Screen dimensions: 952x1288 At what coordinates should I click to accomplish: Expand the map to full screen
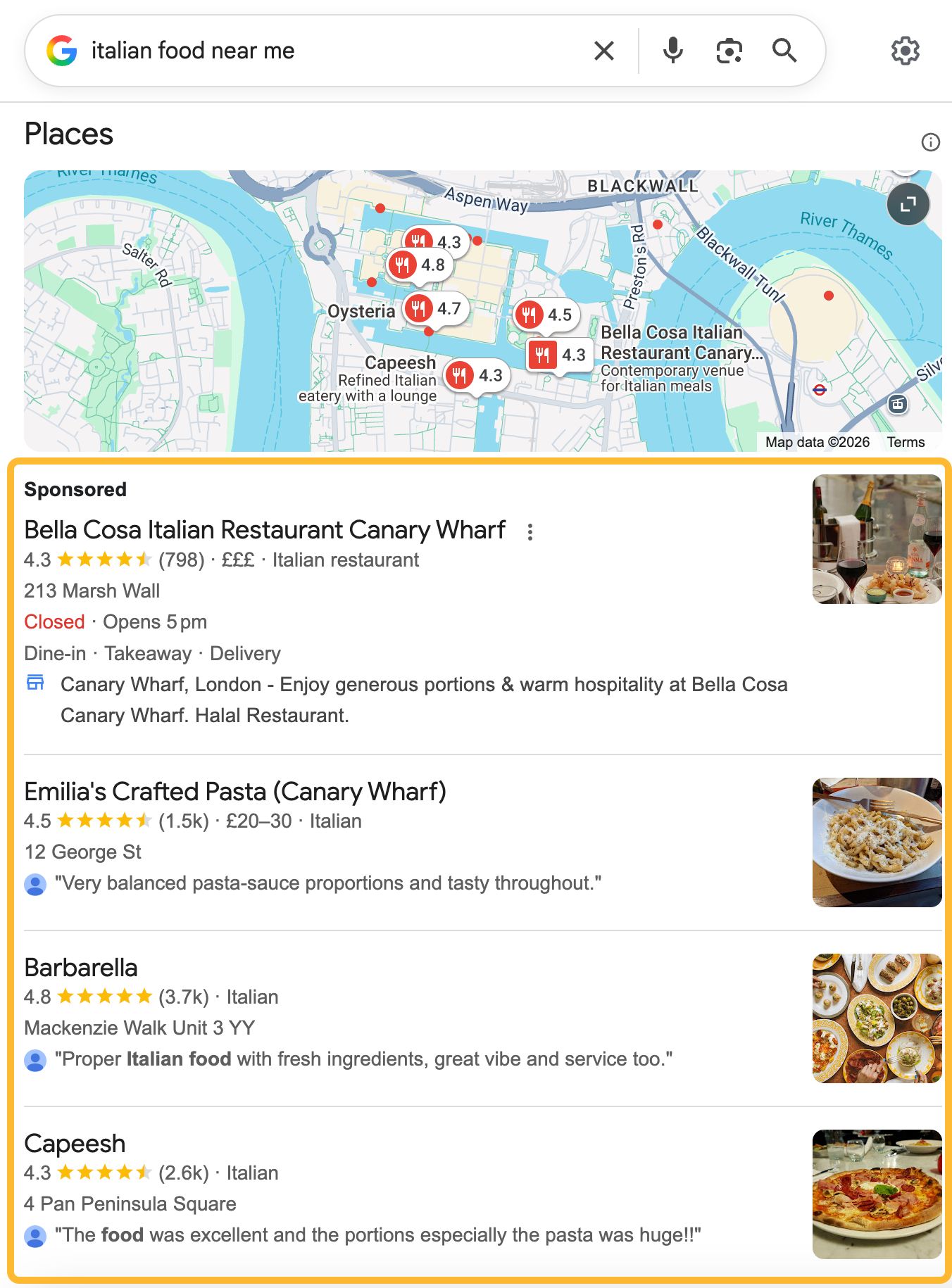(908, 204)
